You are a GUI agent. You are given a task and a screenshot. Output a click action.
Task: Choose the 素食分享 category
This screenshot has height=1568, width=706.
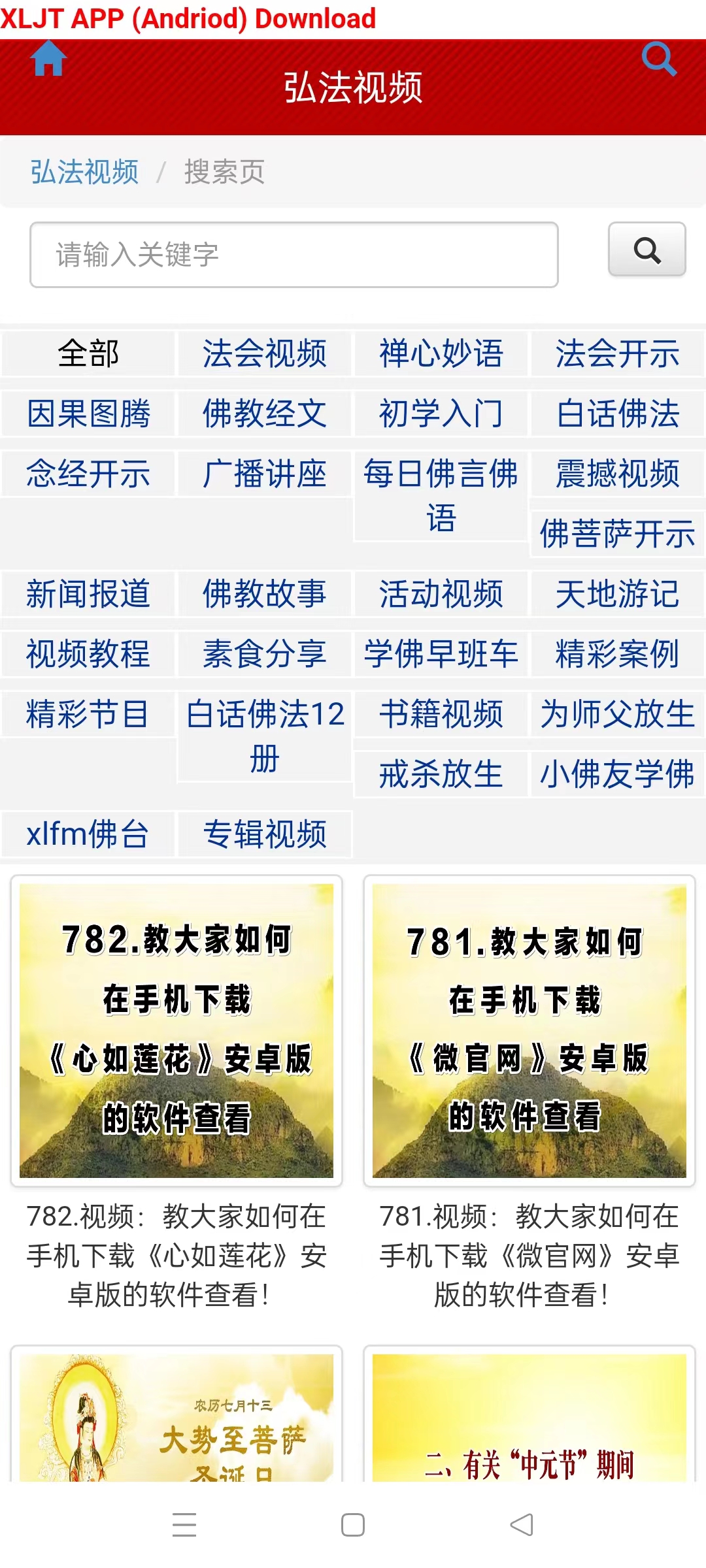265,654
